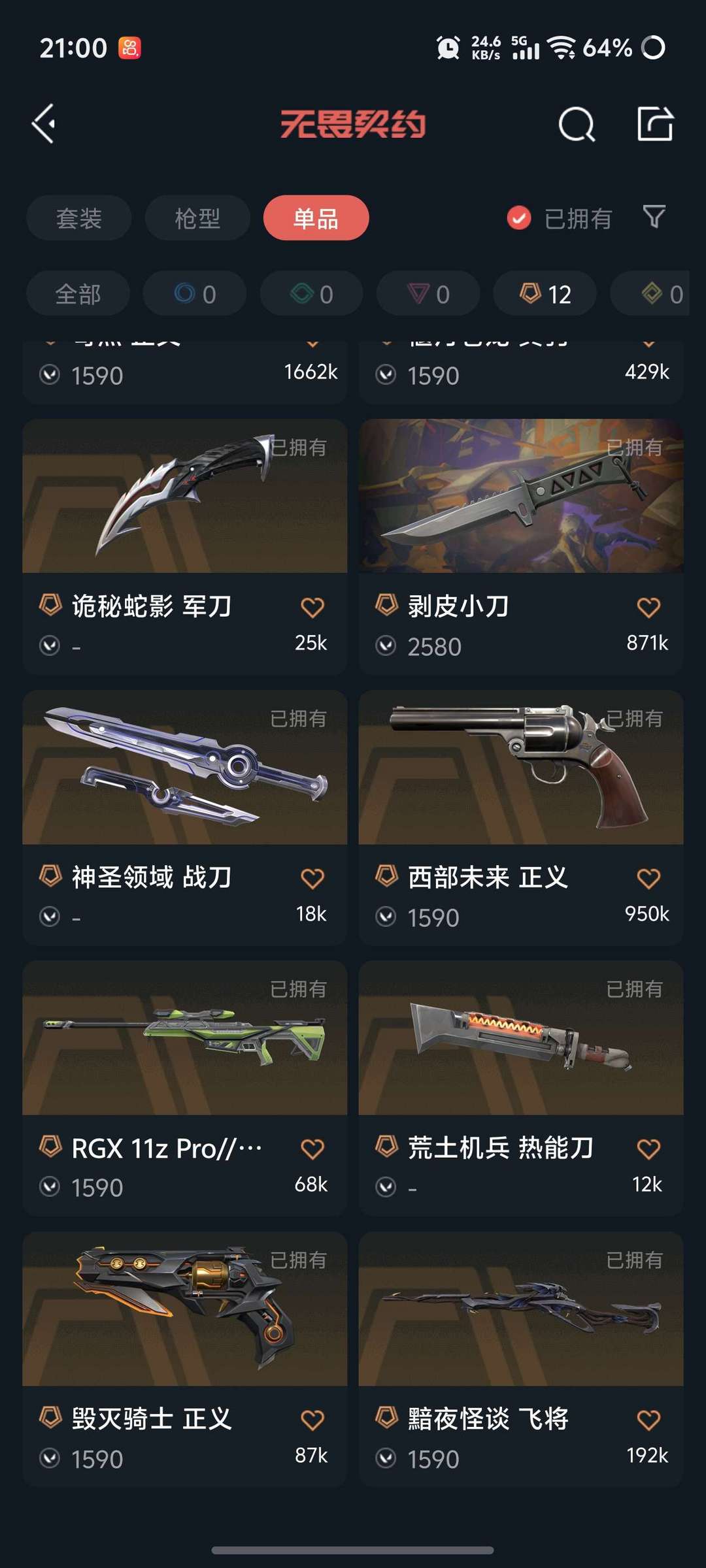This screenshot has height=1568, width=706.
Task: Select the 全部 tier chip
Action: pyautogui.click(x=78, y=294)
